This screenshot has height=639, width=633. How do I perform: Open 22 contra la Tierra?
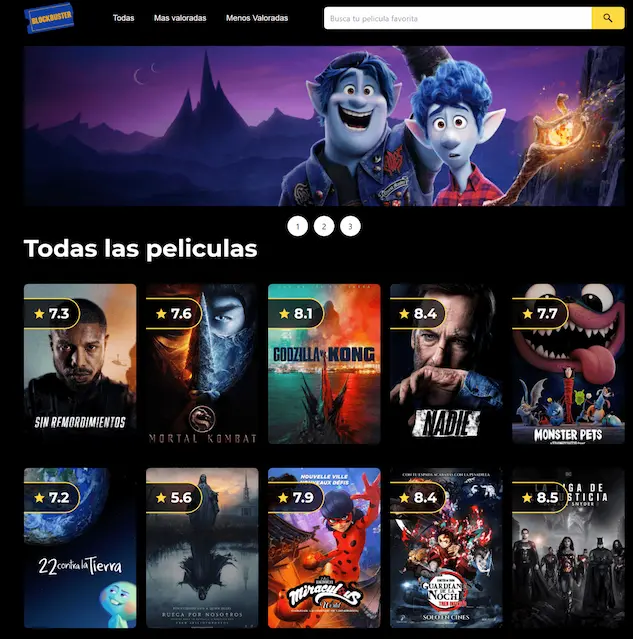tap(80, 548)
